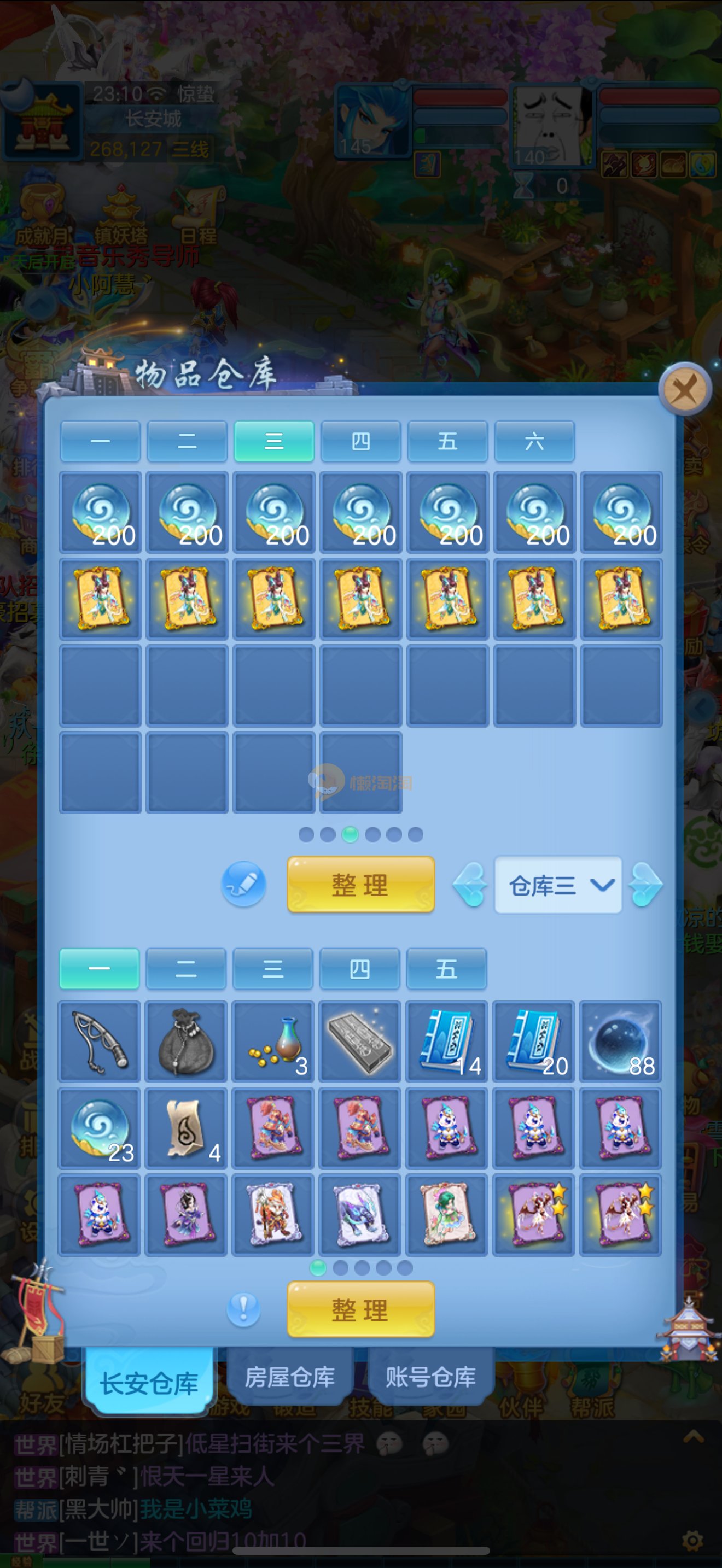Switch to 房屋仓库 tab
This screenshot has height=1568, width=722.
pos(290,1377)
